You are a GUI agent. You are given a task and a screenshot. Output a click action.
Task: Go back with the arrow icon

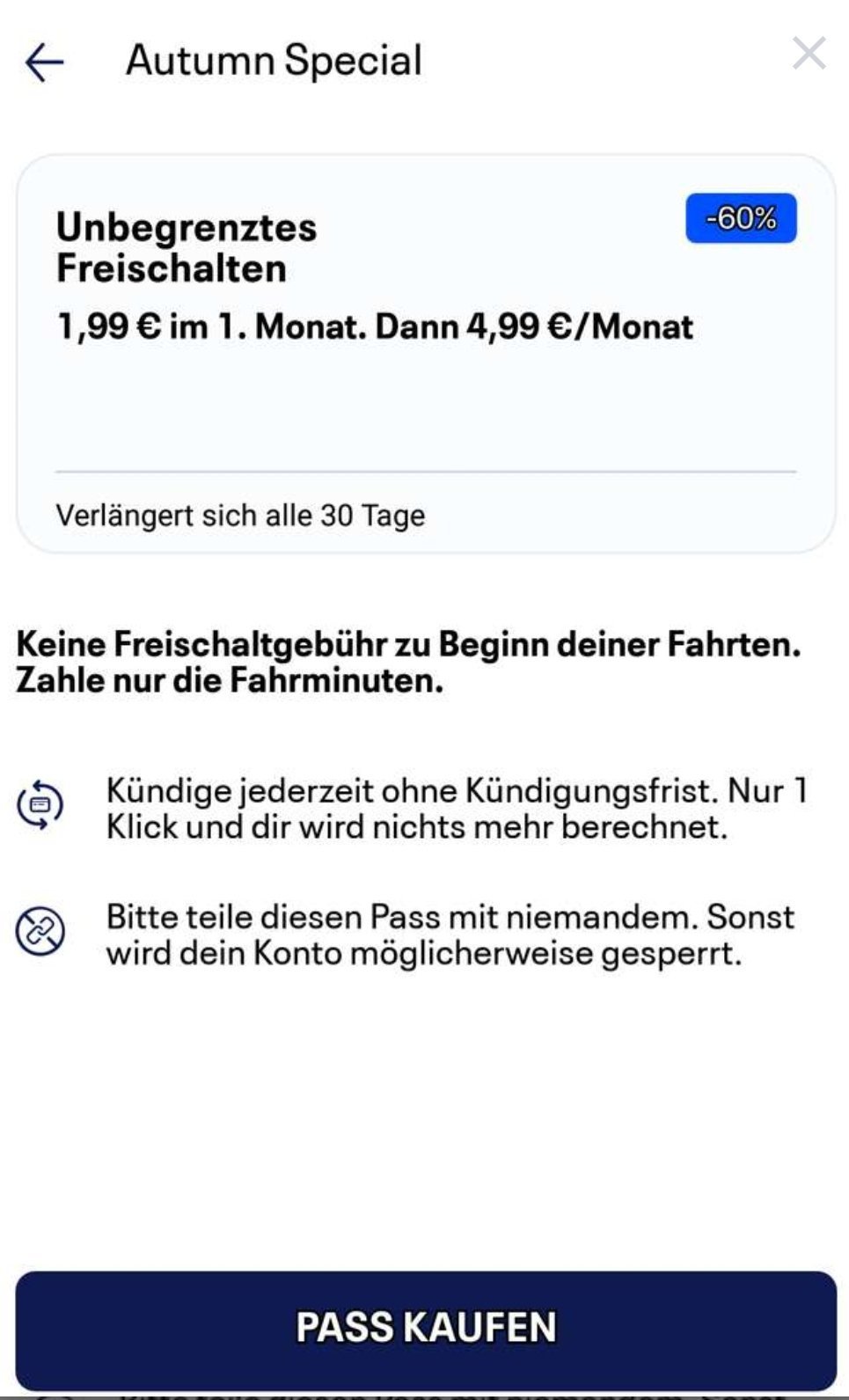pos(44,62)
